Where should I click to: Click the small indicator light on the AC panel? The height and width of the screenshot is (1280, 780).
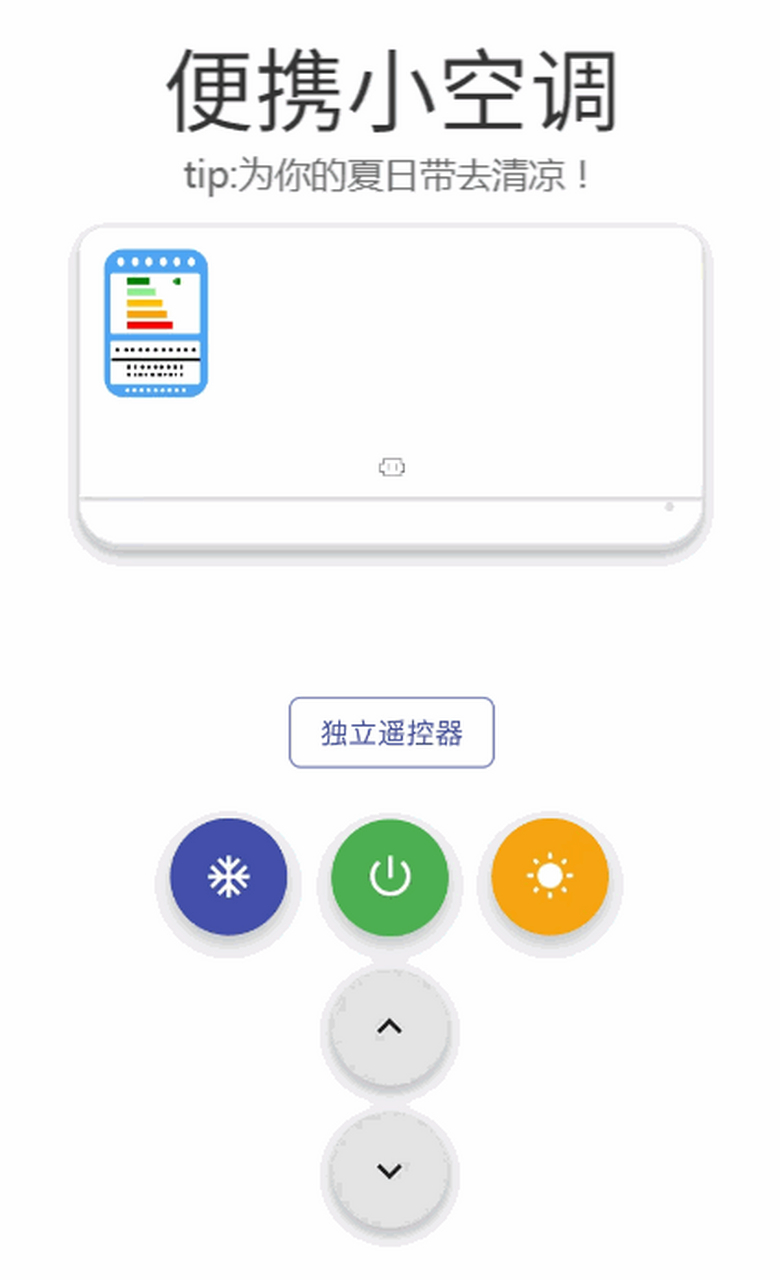click(x=668, y=506)
